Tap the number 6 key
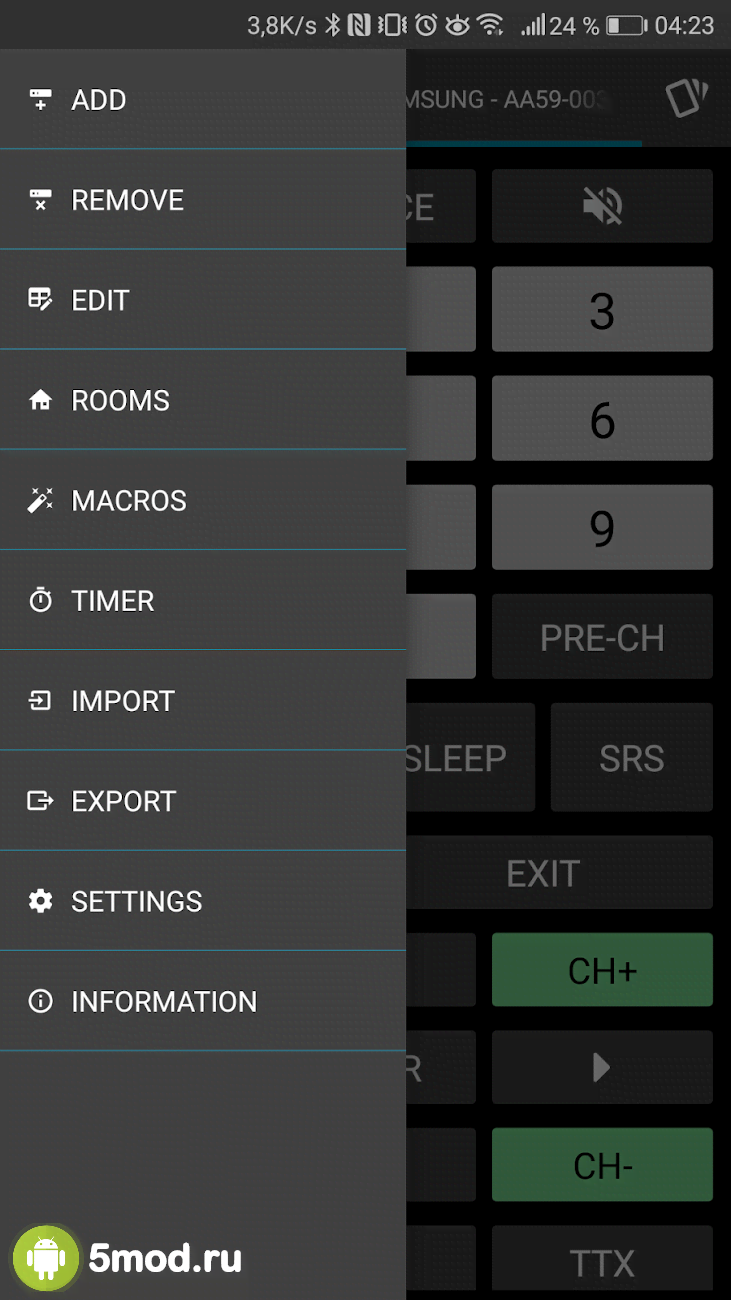The width and height of the screenshot is (731, 1300). pos(602,420)
